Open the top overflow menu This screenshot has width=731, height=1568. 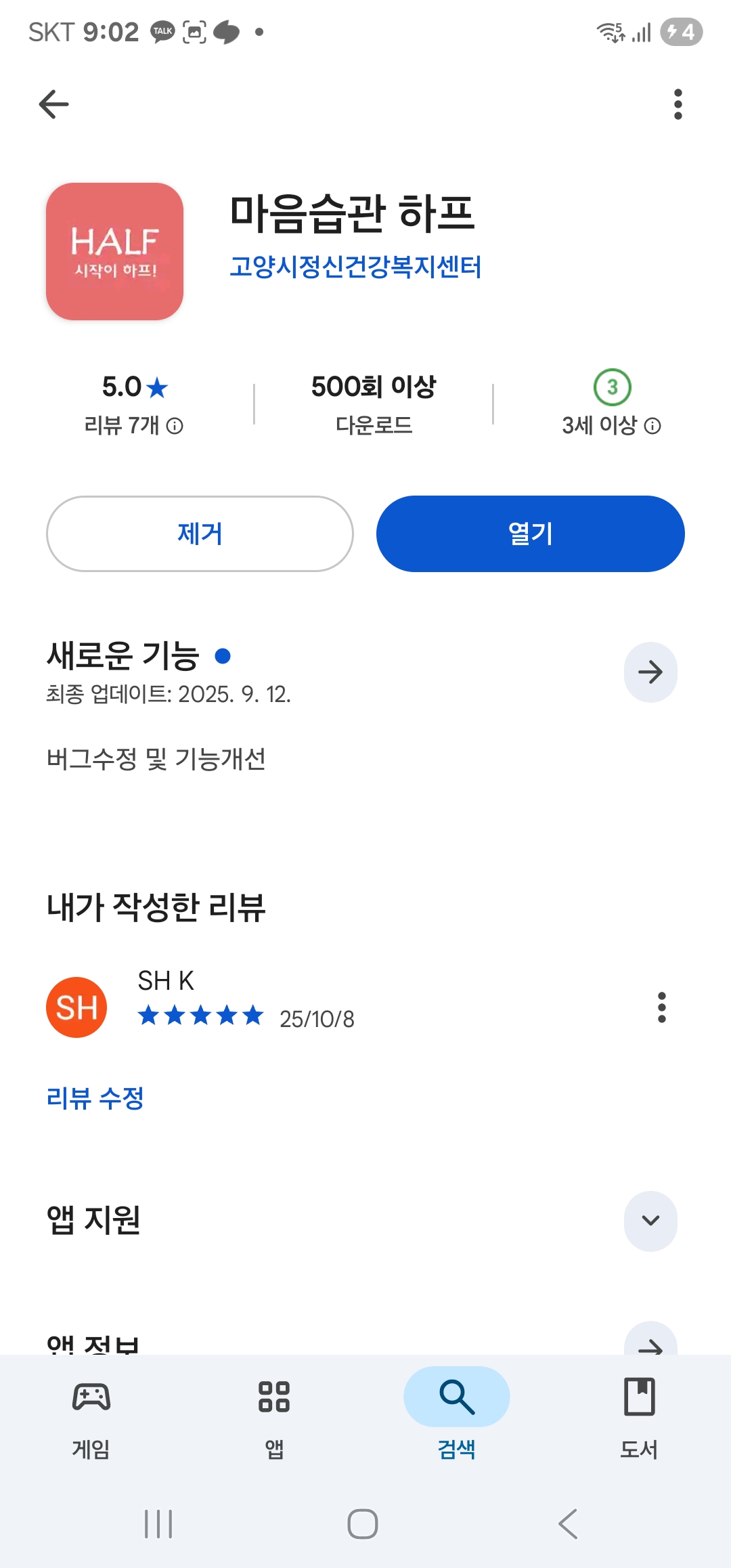(x=678, y=104)
